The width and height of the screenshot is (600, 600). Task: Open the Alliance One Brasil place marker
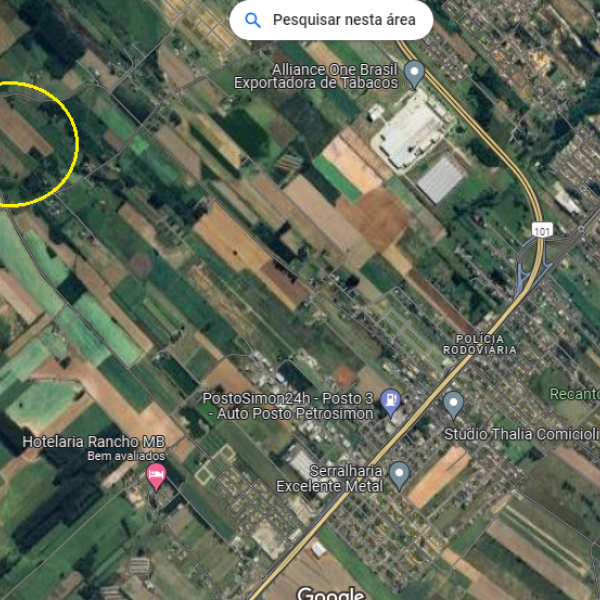tap(415, 73)
